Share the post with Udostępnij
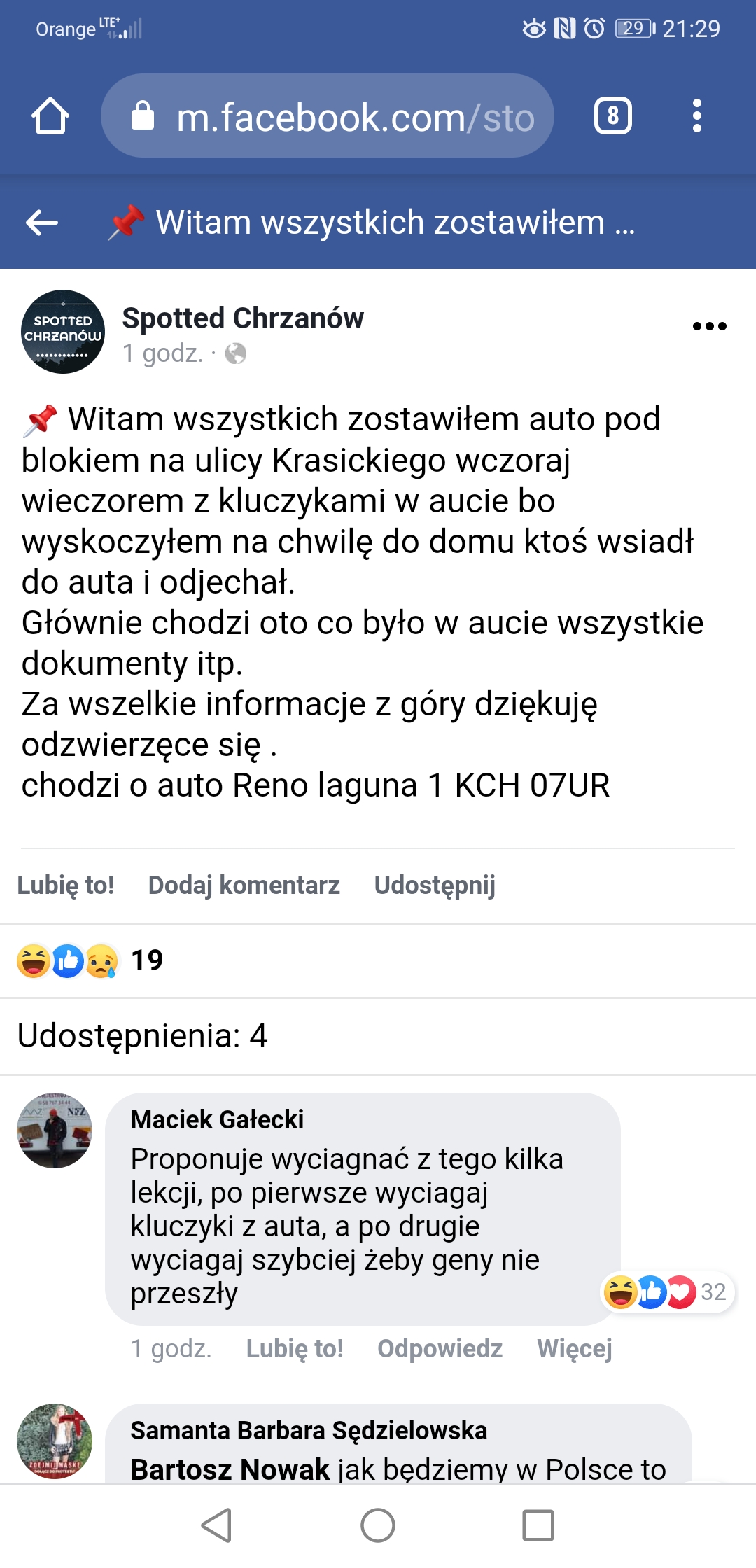 click(x=435, y=885)
